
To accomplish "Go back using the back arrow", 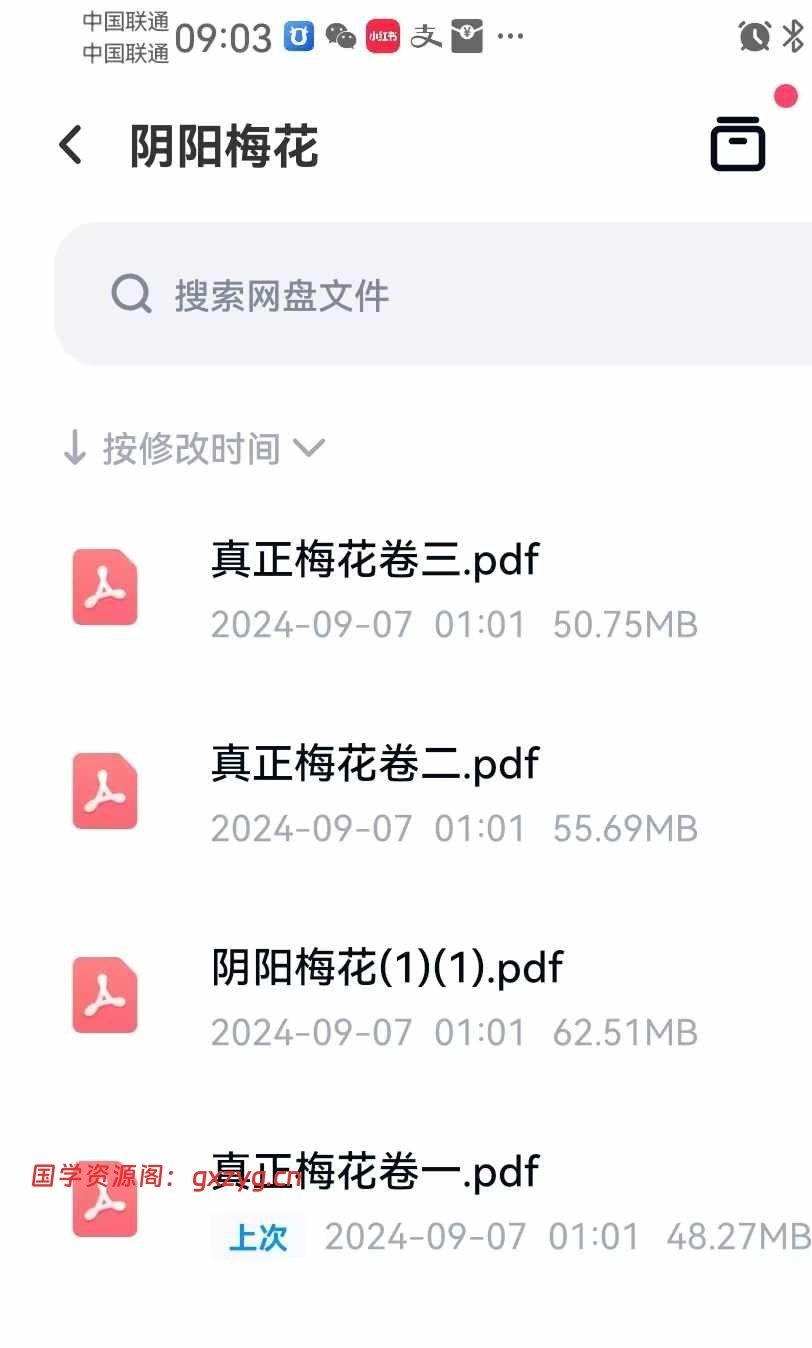I will (x=70, y=146).
